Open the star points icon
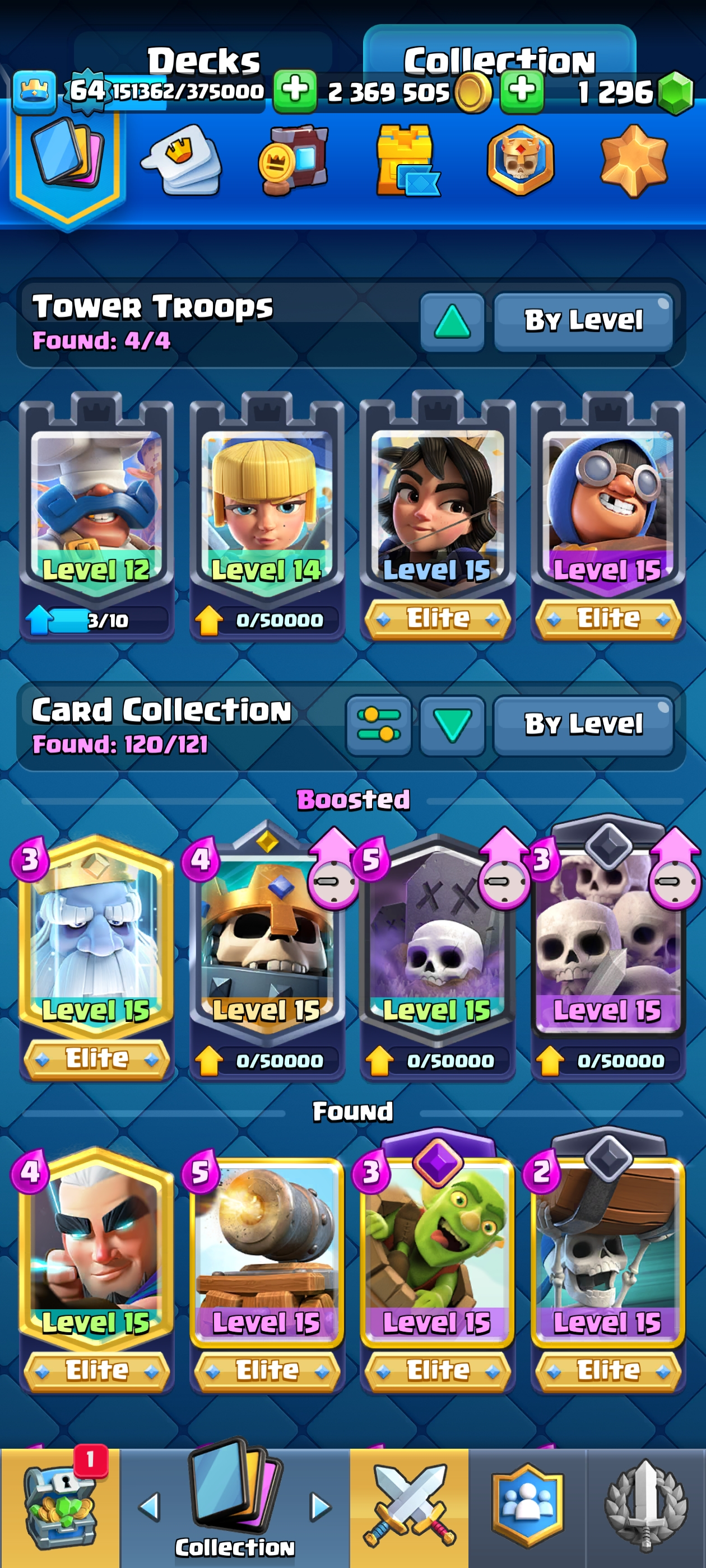The width and height of the screenshot is (706, 1568). coord(634,160)
